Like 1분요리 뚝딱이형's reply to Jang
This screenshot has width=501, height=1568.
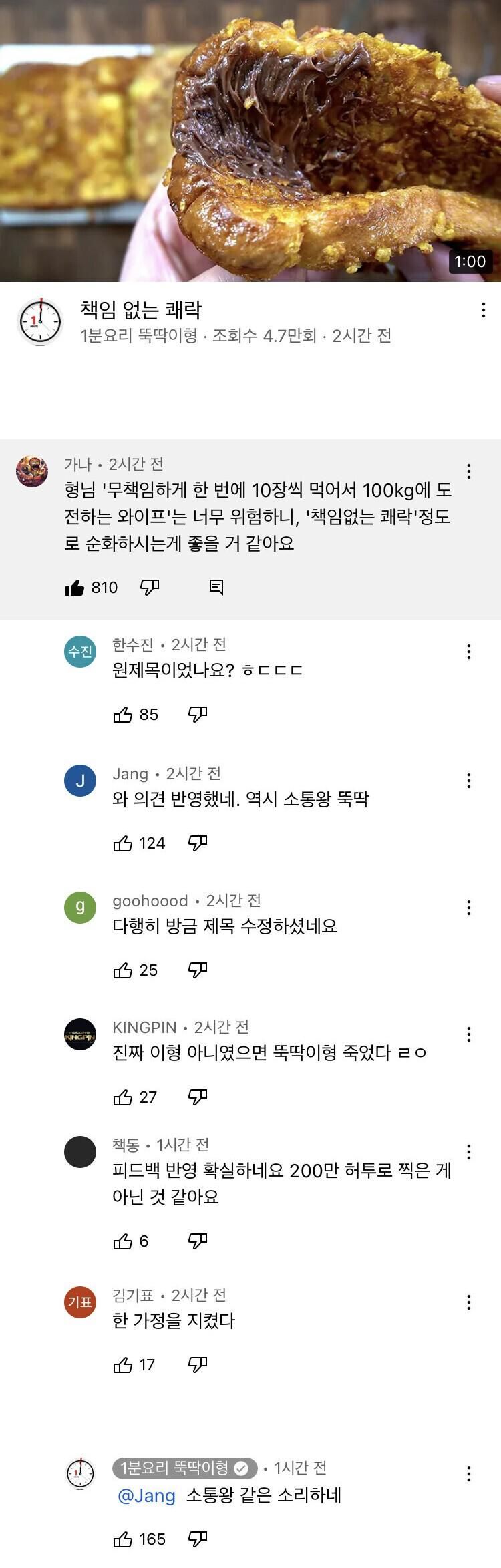coord(123,1540)
